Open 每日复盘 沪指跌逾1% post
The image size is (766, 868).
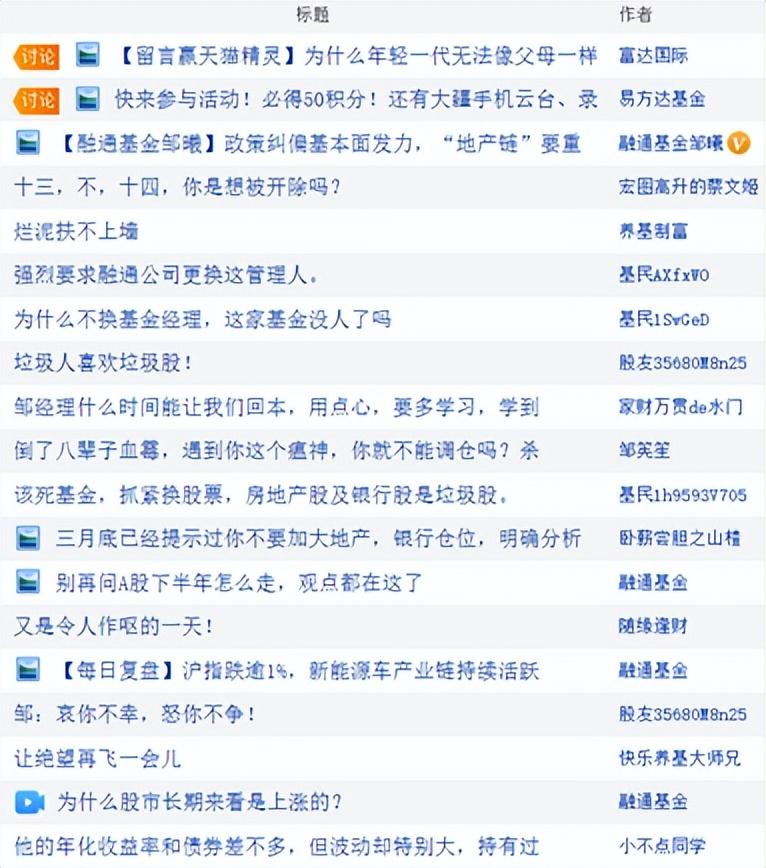[x=298, y=670]
